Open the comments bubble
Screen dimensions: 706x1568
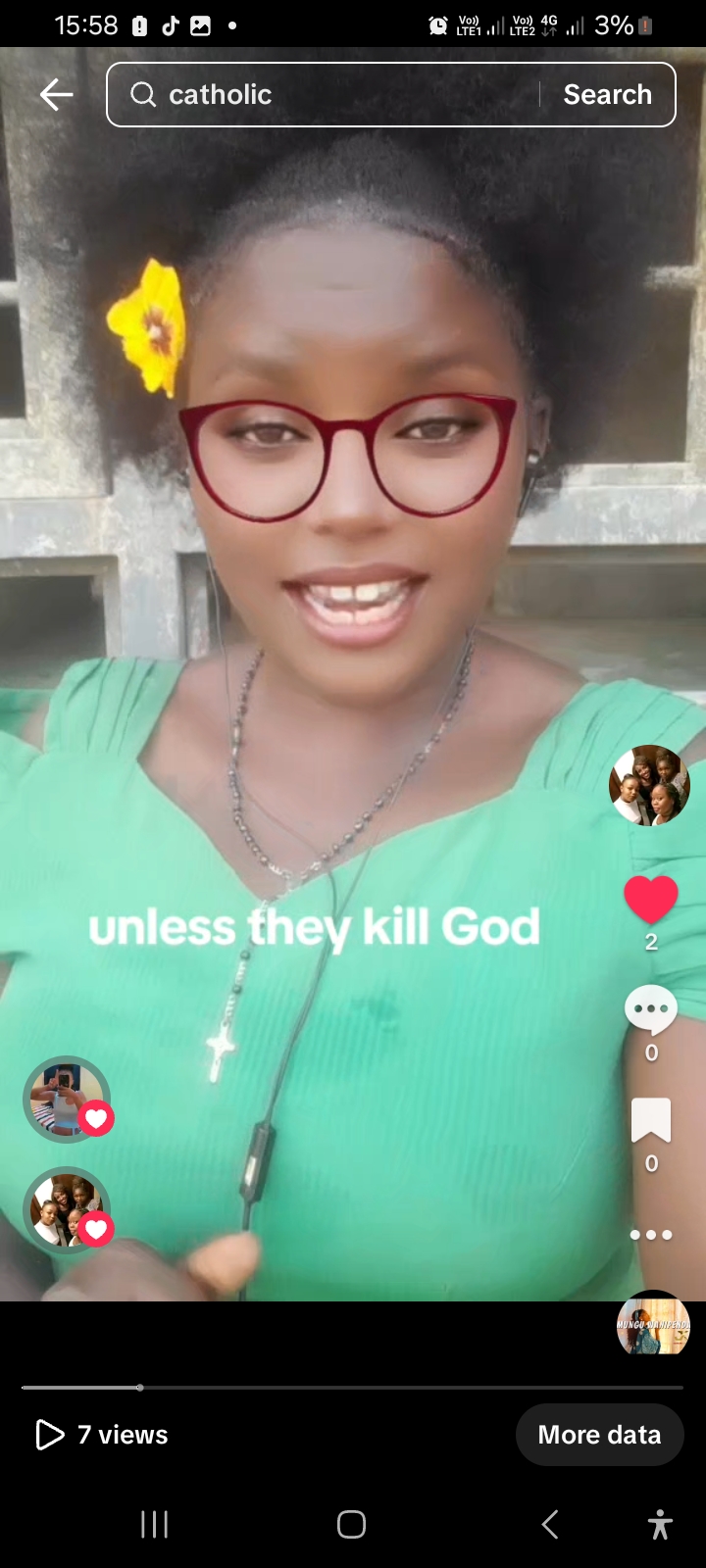click(651, 1010)
